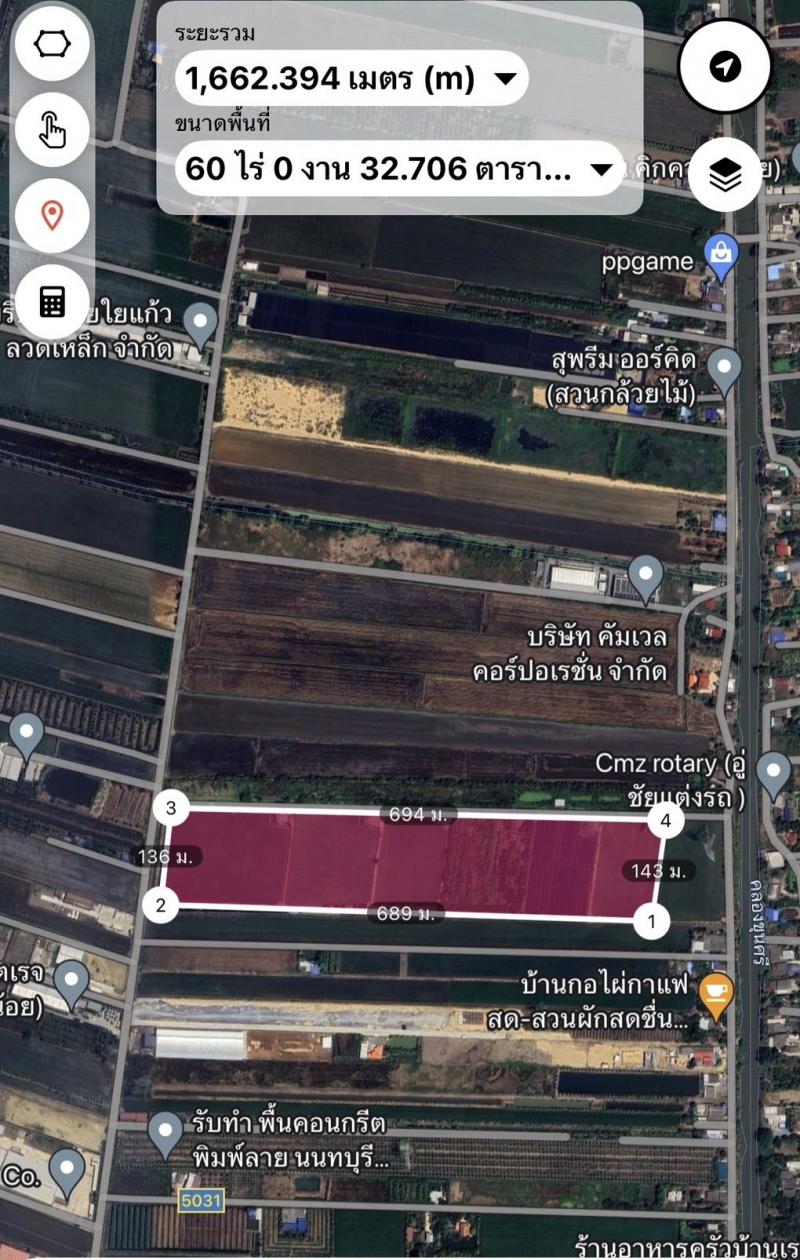Activate the hand tap pointer tool

point(53,130)
